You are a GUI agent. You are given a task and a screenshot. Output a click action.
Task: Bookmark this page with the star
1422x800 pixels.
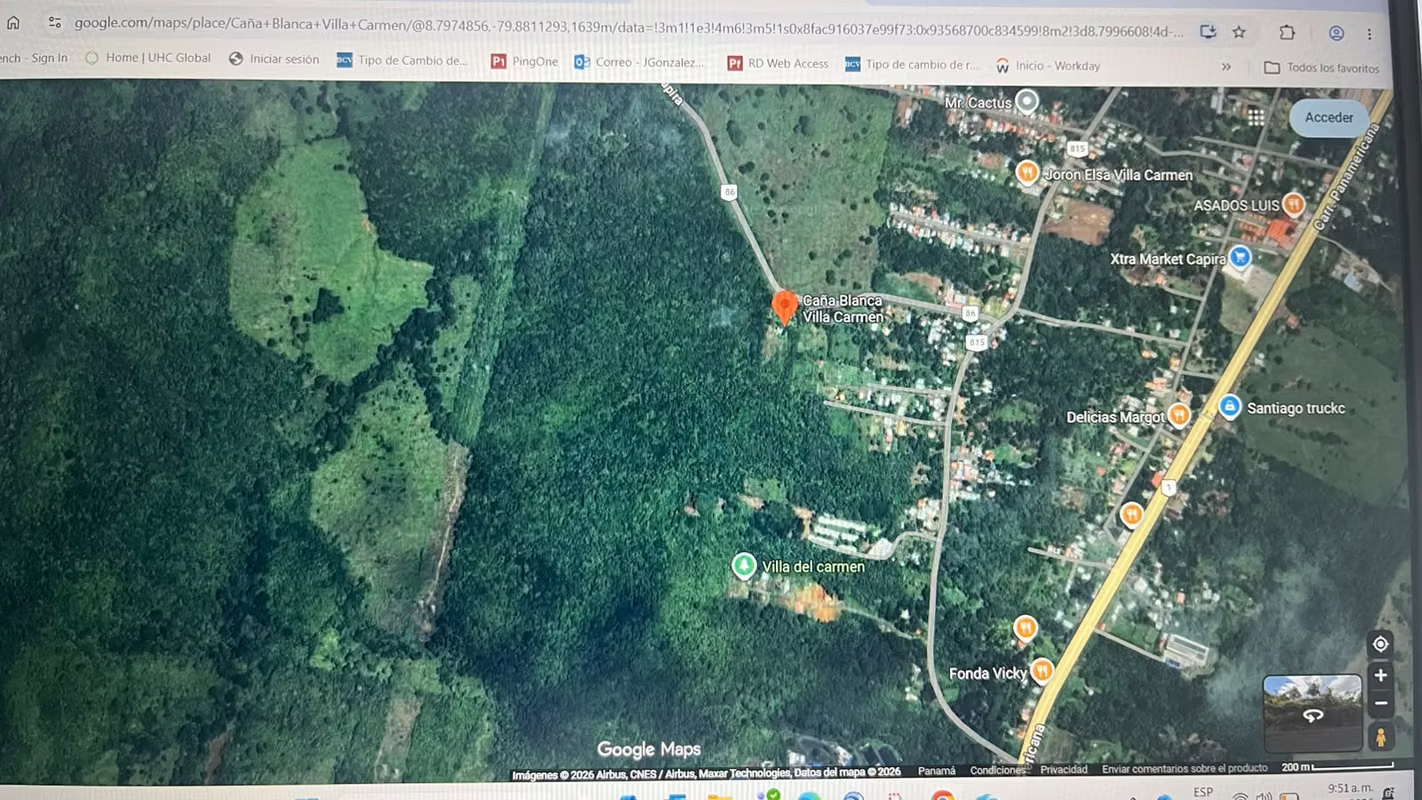click(x=1239, y=32)
